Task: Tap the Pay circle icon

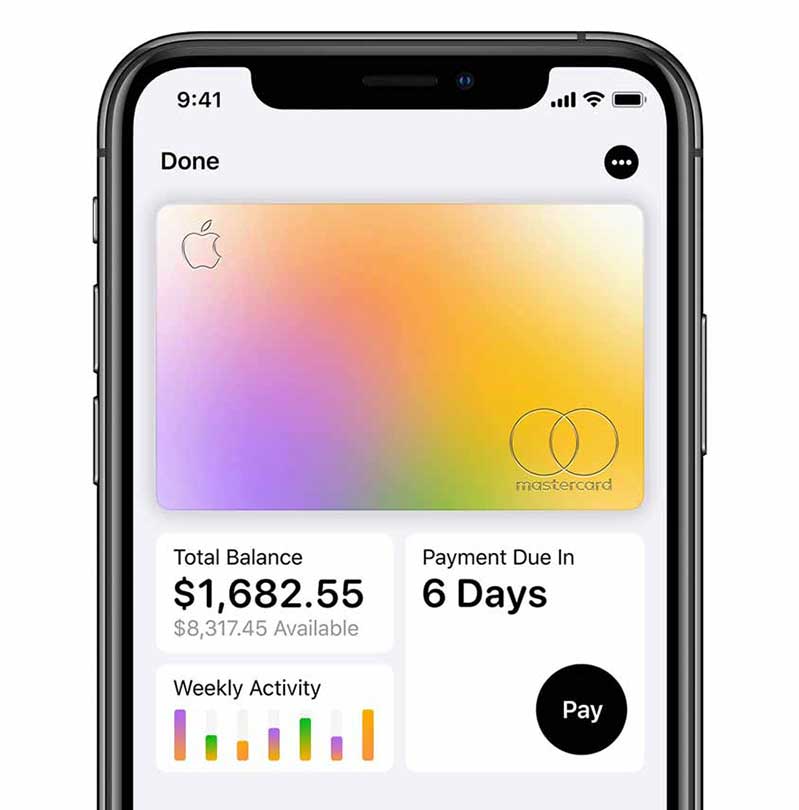Action: (x=581, y=710)
